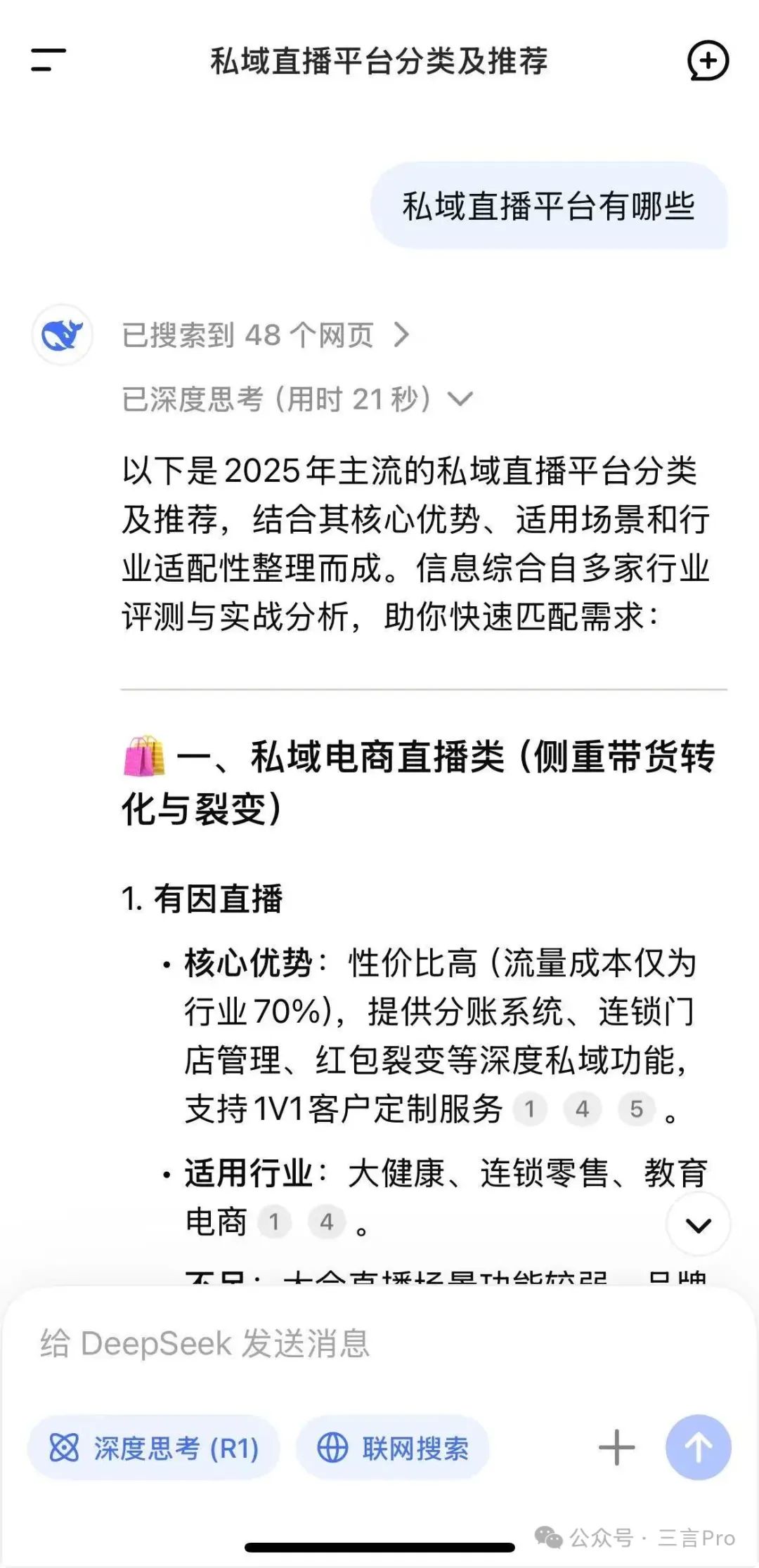759x1568 pixels.
Task: Jump to the bottom of the reply
Action: tap(698, 1225)
